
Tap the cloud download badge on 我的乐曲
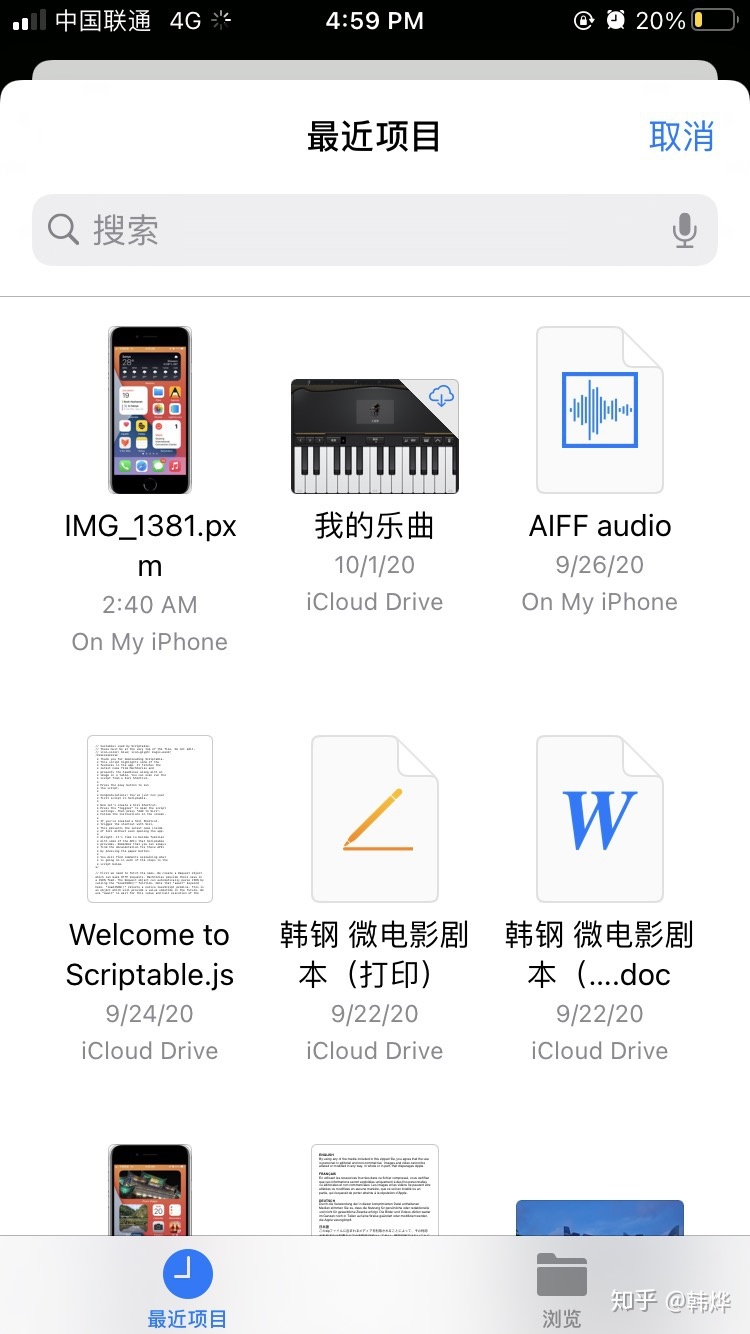(441, 396)
